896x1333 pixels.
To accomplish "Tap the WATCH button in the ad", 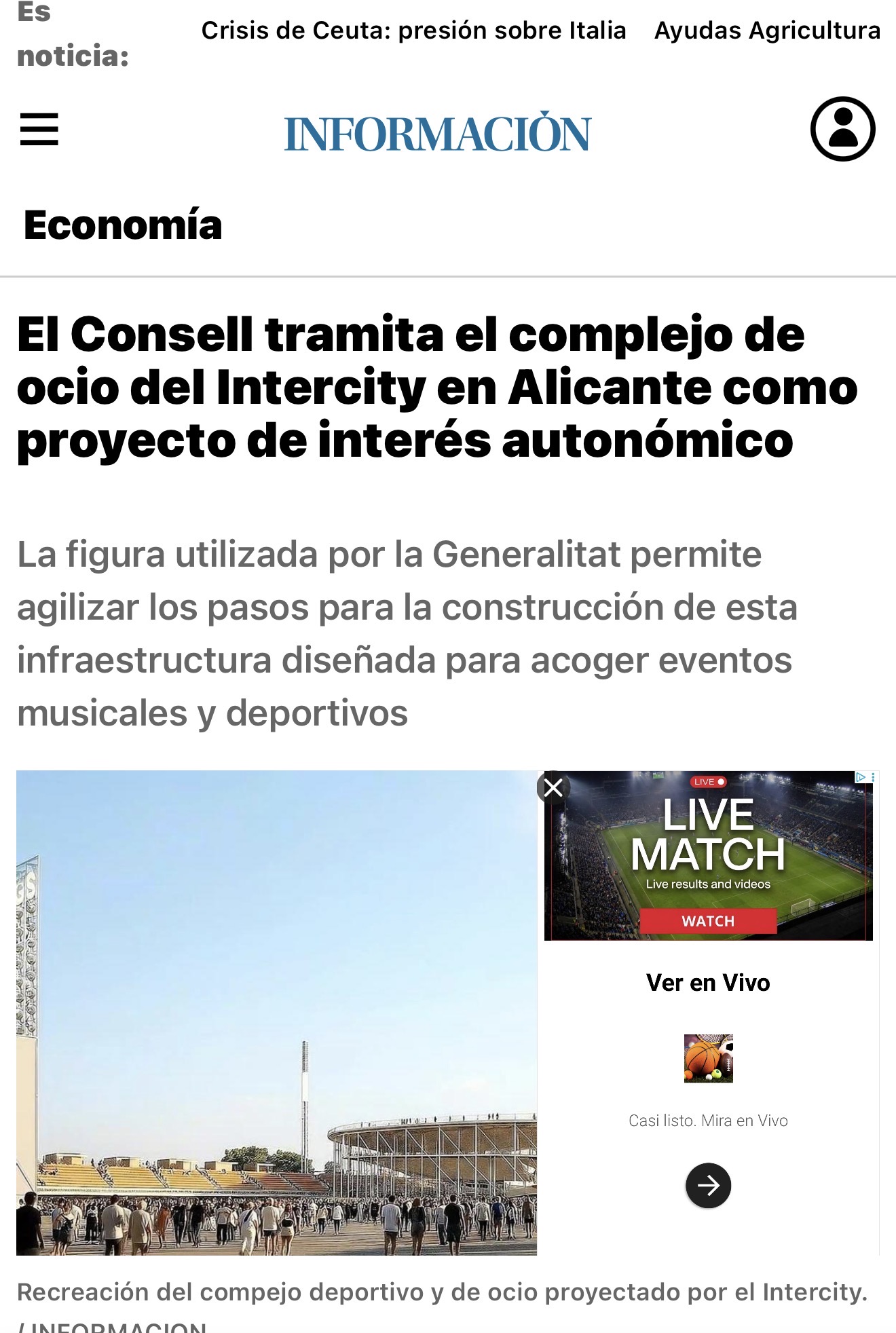I will (x=708, y=921).
